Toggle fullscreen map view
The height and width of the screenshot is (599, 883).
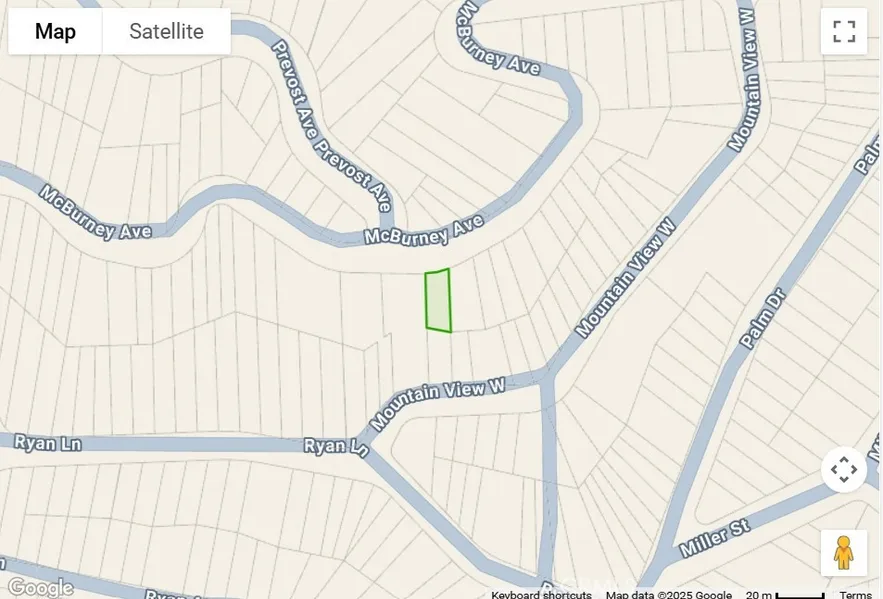[843, 32]
